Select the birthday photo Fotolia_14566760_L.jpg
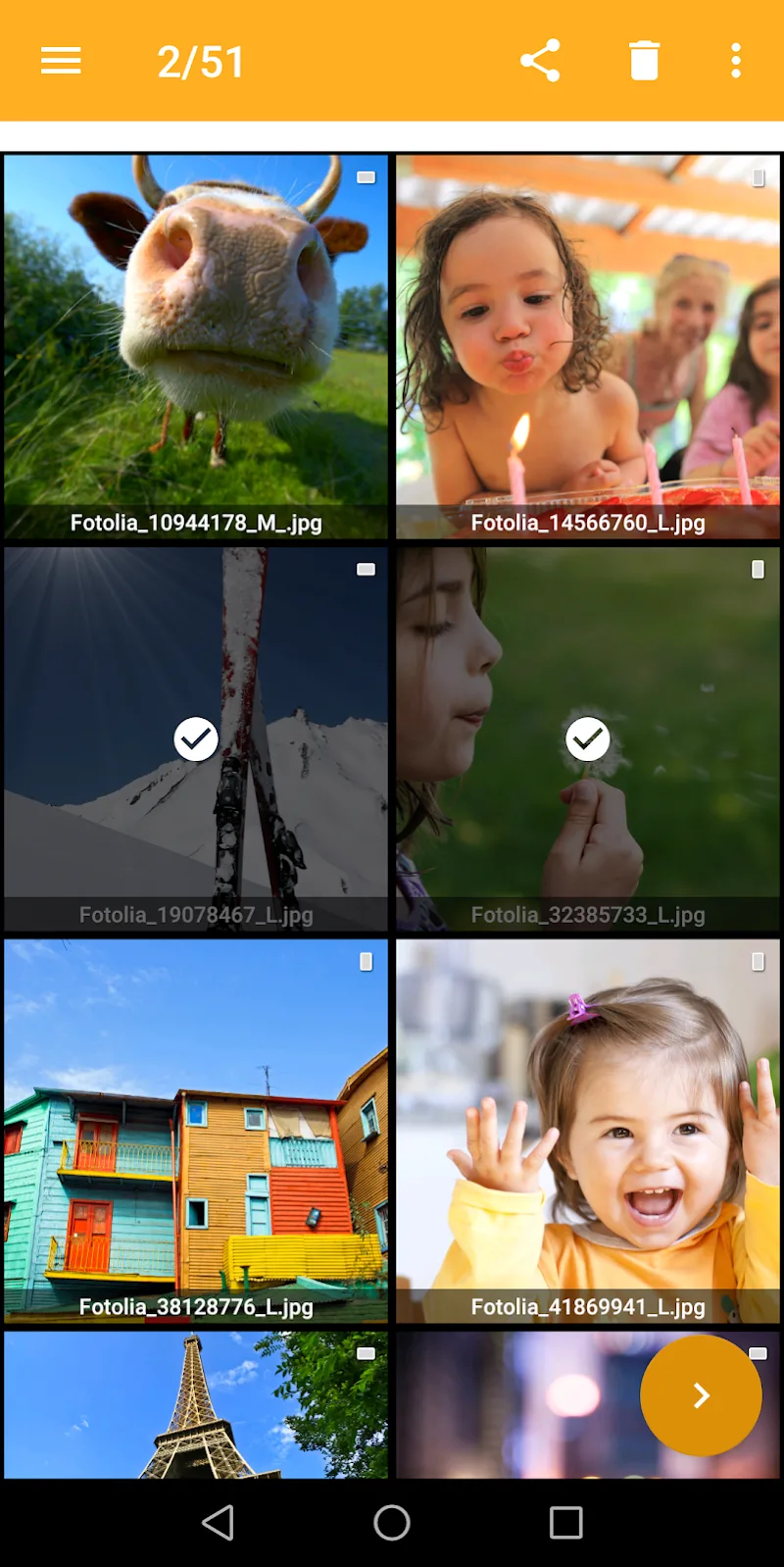Viewport: 784px width, 1567px height. [588, 343]
